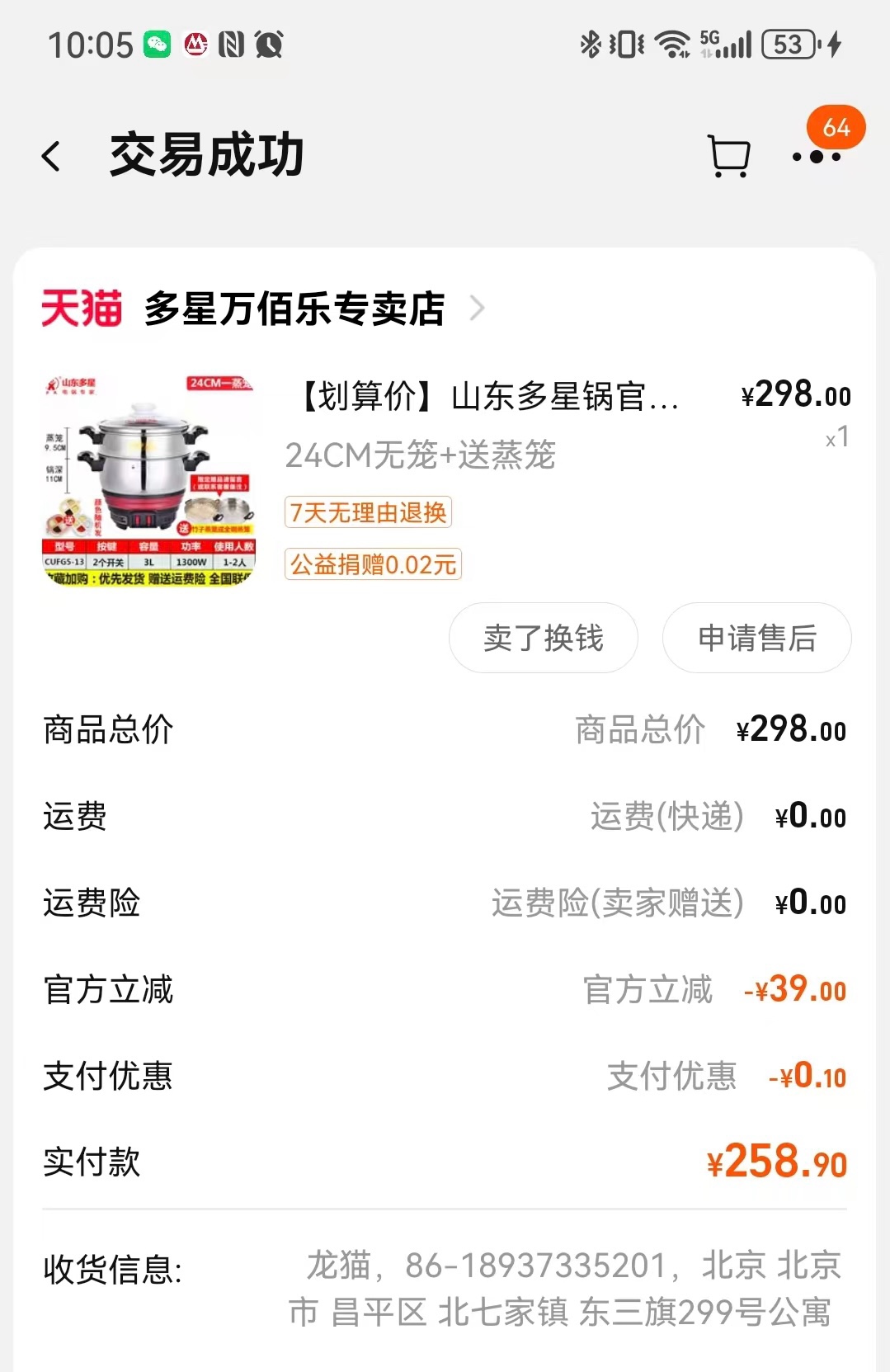890x1372 pixels.
Task: Open the 【划算价】山东多星锅 product title
Action: (x=487, y=397)
